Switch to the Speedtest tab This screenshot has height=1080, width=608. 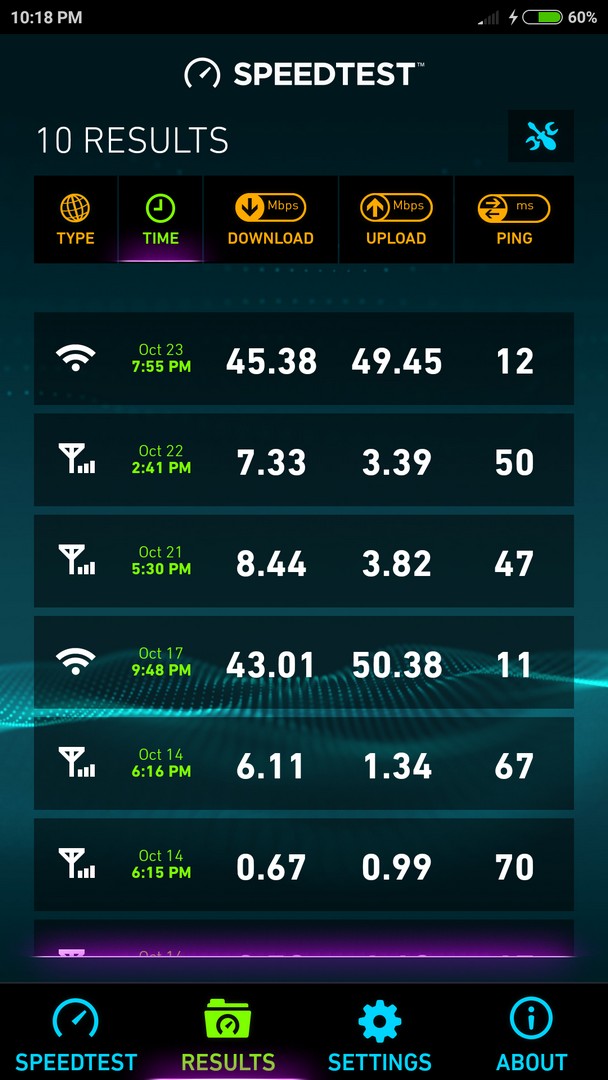tap(76, 1035)
